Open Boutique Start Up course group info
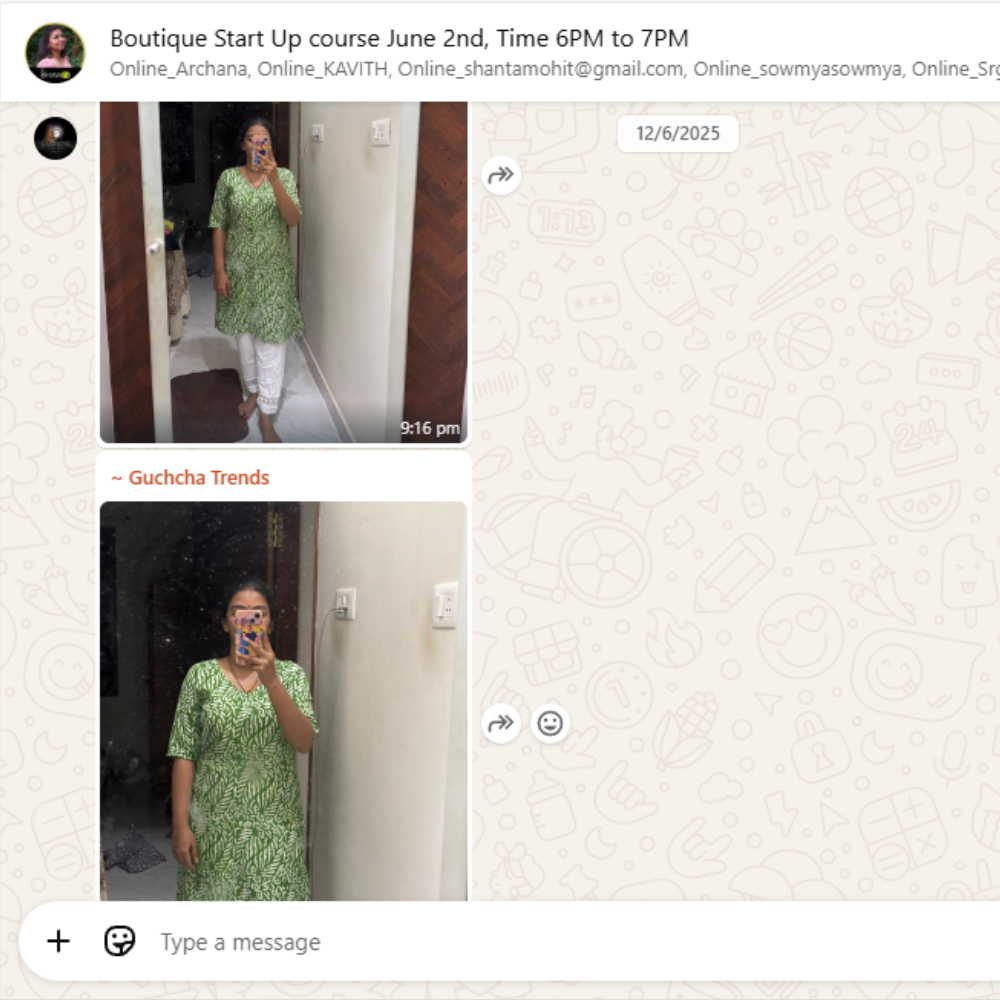1000x1000 pixels. [x=399, y=39]
